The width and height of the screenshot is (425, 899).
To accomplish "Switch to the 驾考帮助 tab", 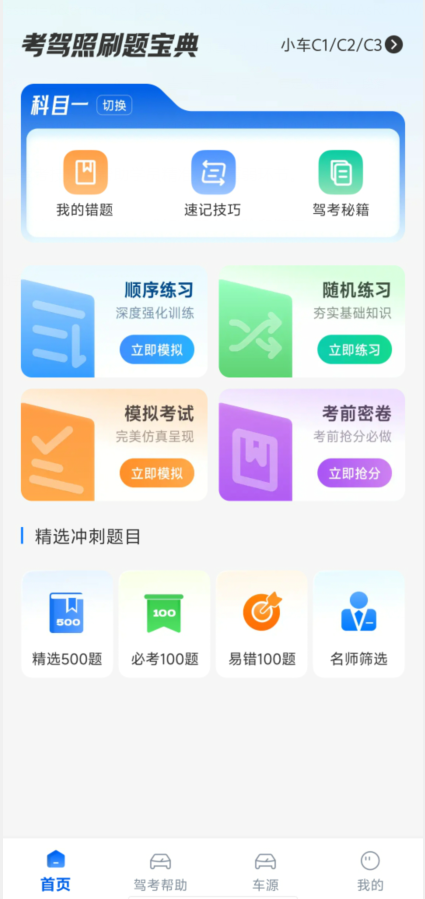I will [161, 871].
